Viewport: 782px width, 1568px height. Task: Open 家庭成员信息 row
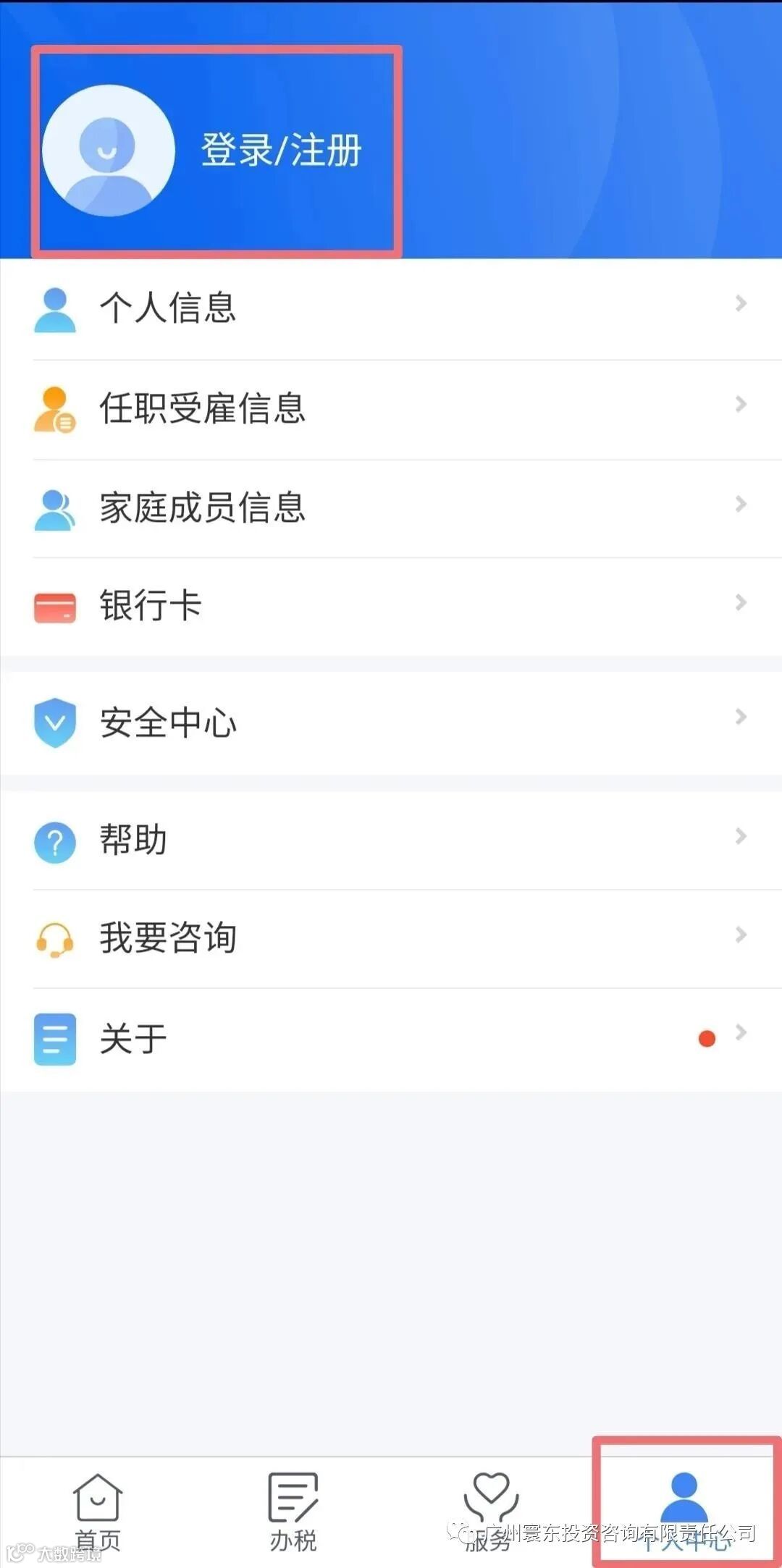tap(391, 507)
